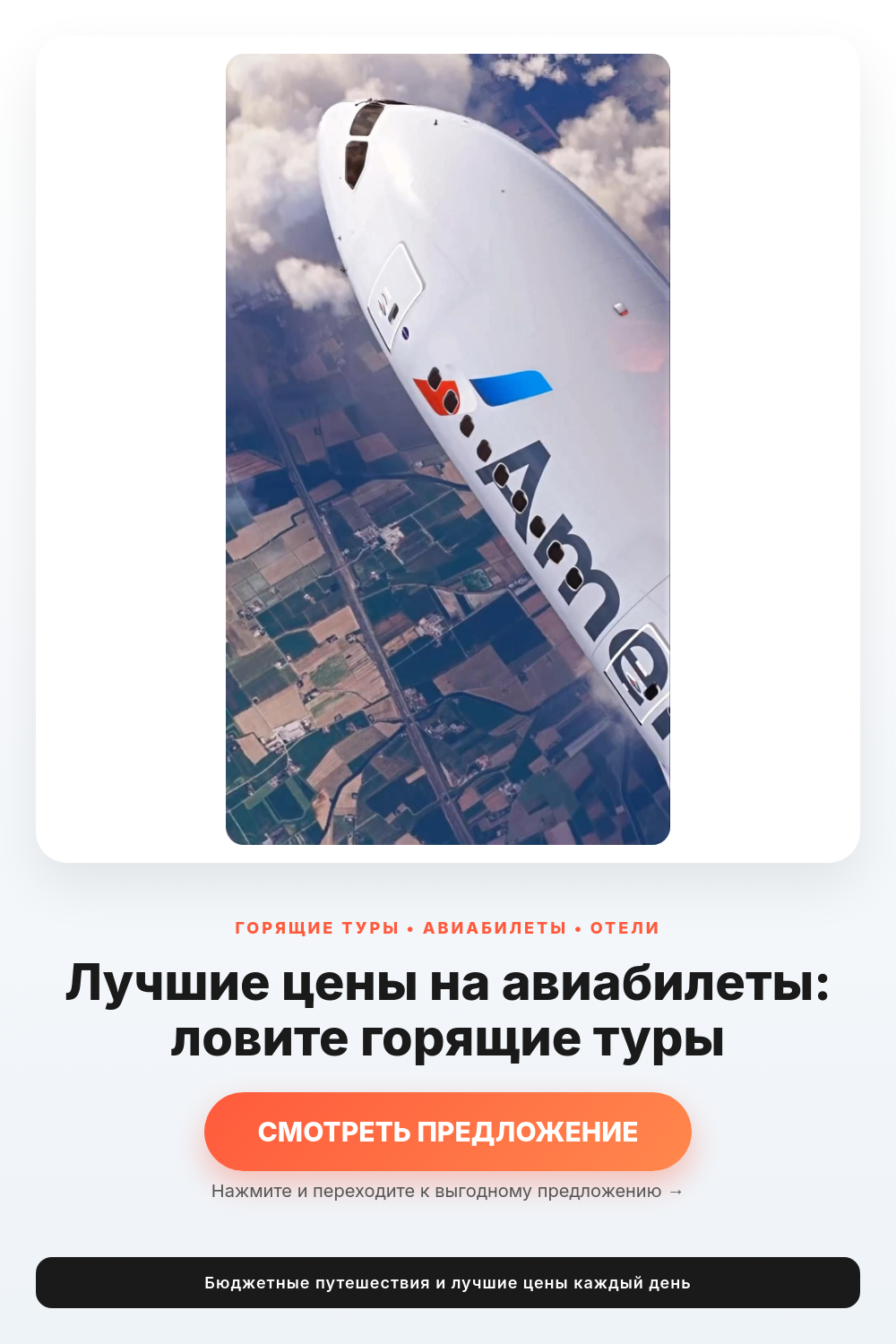This screenshot has height=1344, width=896.
Task: Tap the СМОТРЕТЬ ПРЕДЛОЖЕНИЕ button
Action: click(448, 1131)
